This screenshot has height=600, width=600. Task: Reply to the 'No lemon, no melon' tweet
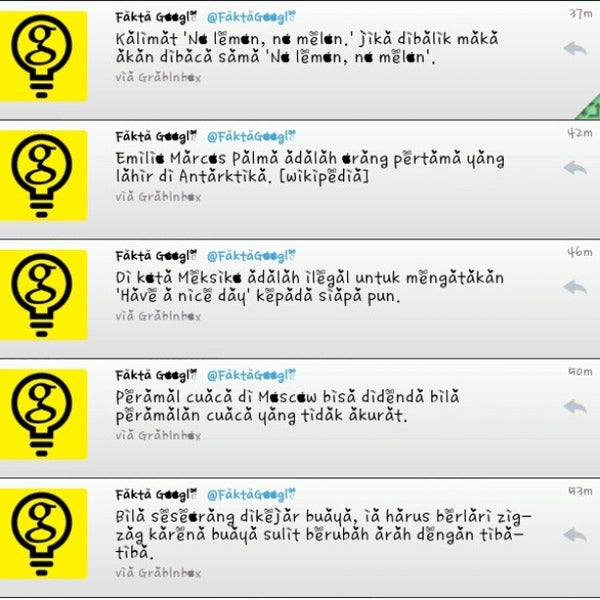pos(574,48)
